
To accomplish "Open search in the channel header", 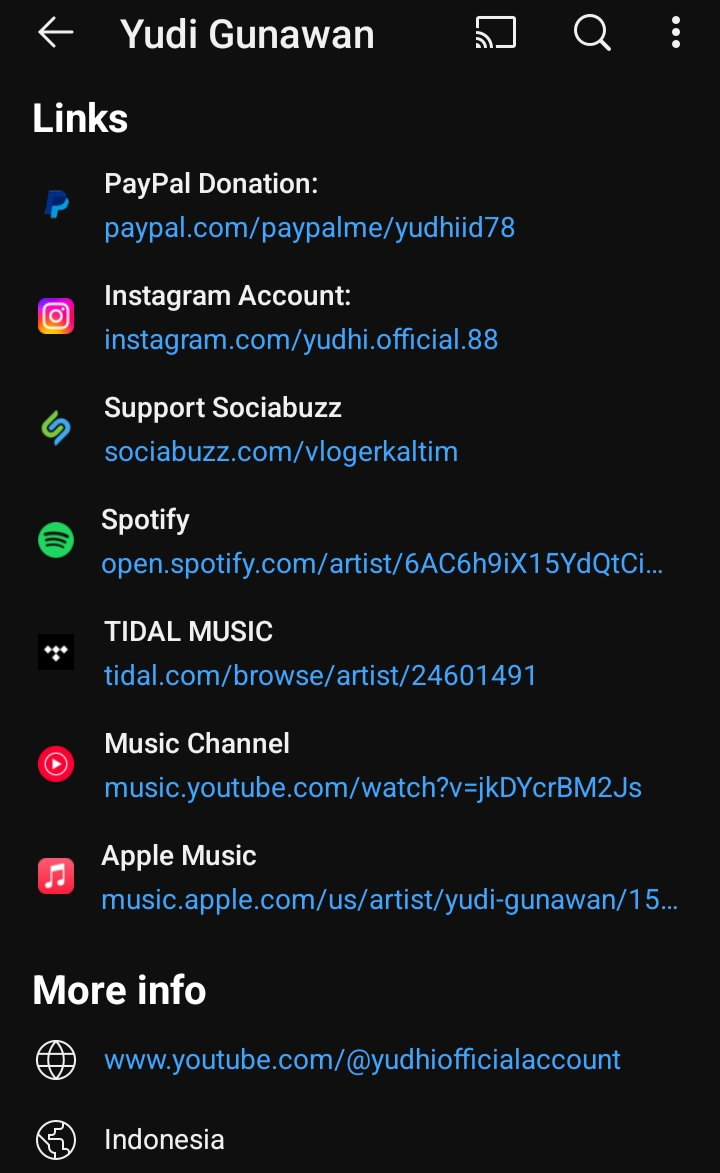I will 592,33.
